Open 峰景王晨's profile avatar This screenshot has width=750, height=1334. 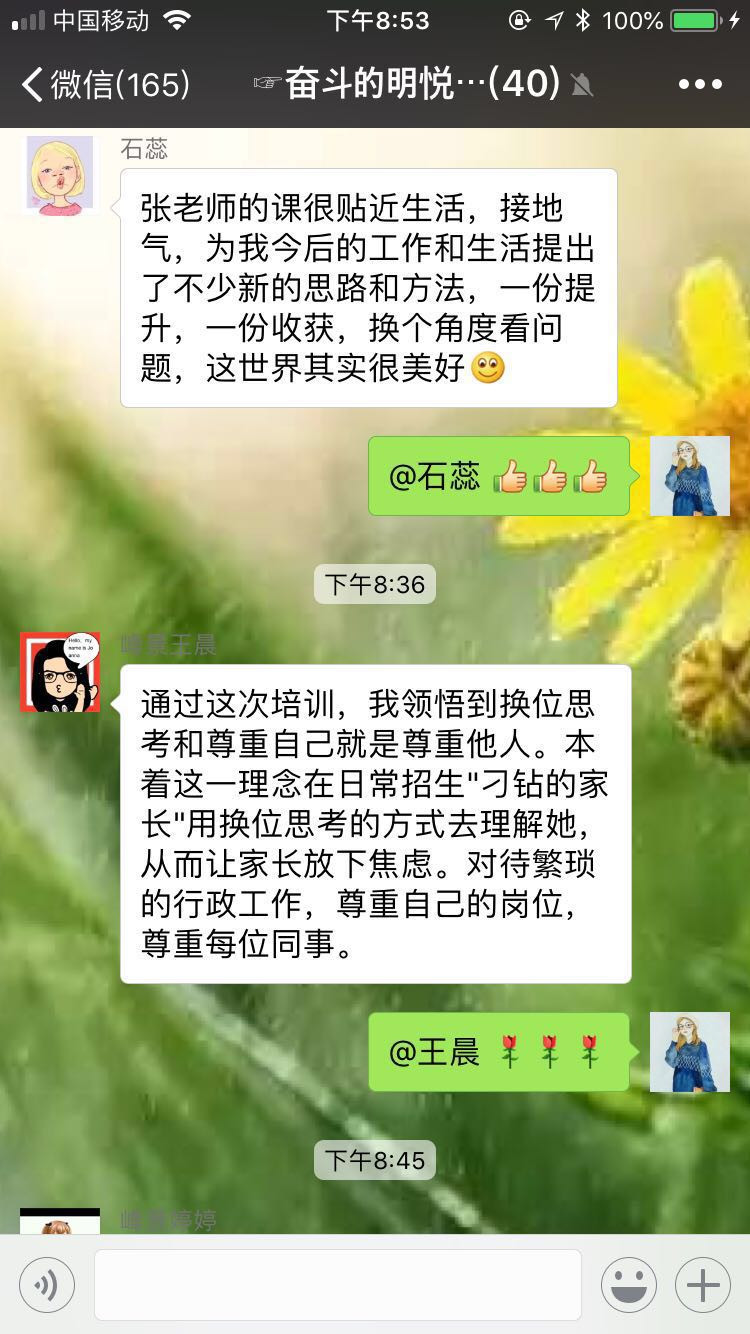(x=60, y=671)
